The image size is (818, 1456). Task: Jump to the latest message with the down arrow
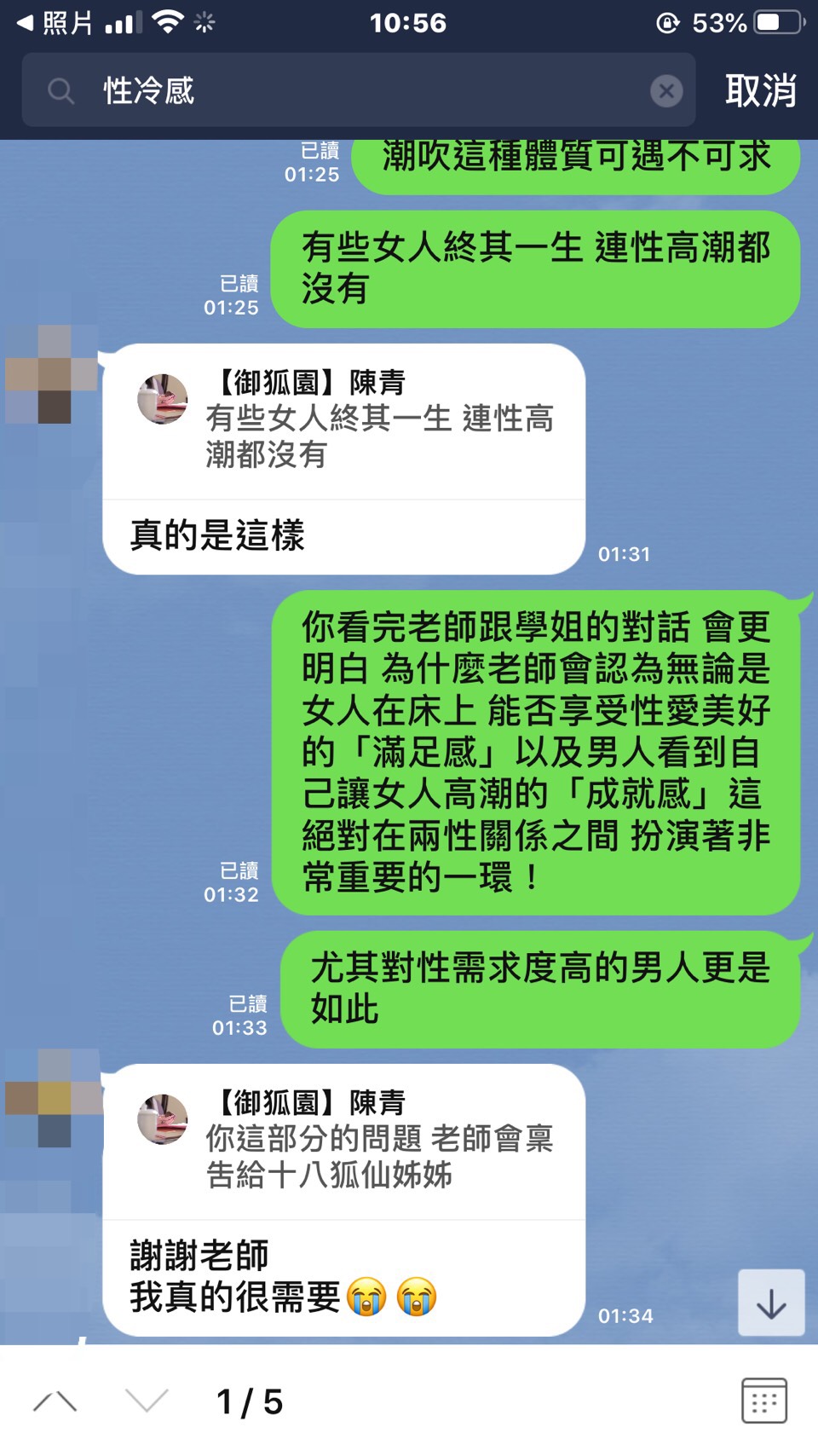(770, 1303)
